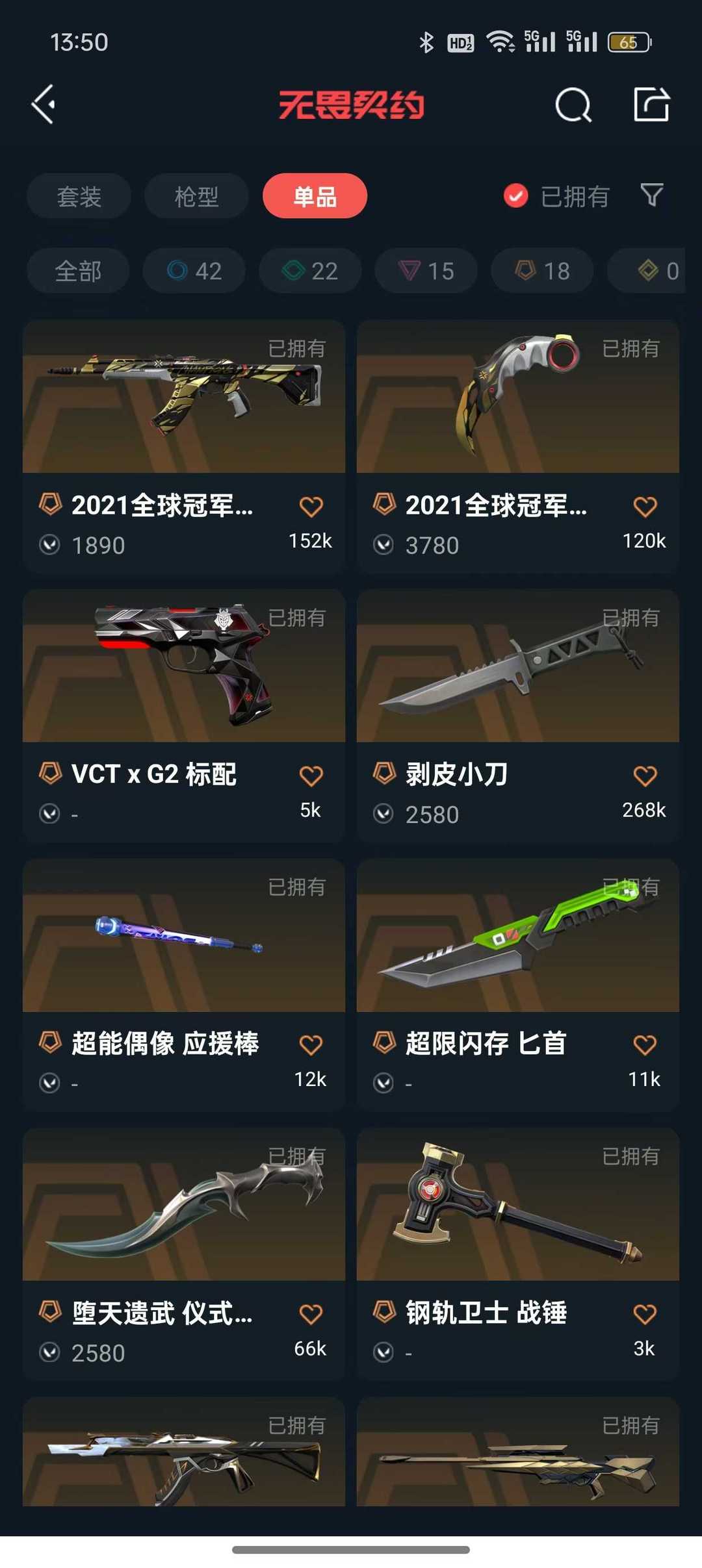Screen dimensions: 702x1568
Task: Select the 单品 tab
Action: [x=315, y=196]
